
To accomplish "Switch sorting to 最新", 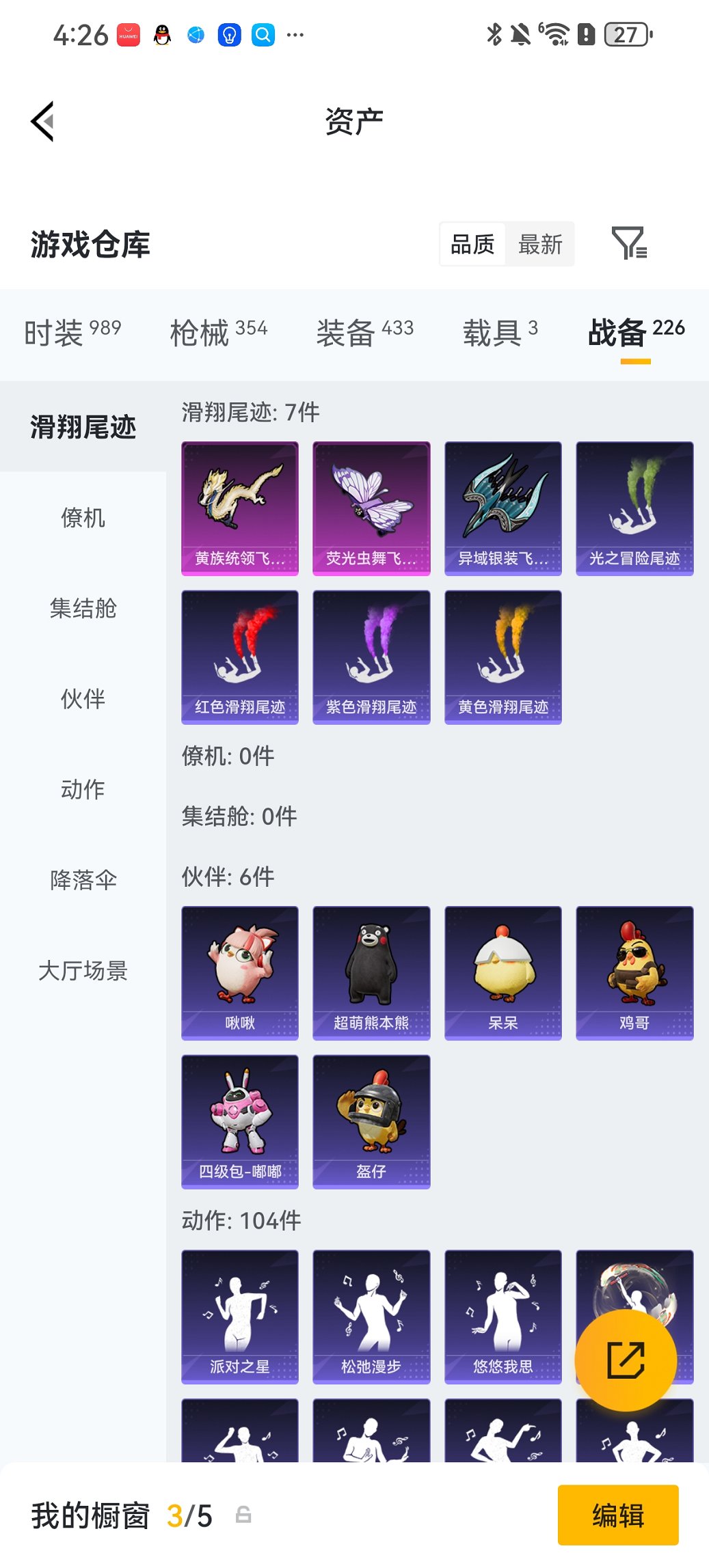I will pyautogui.click(x=540, y=244).
